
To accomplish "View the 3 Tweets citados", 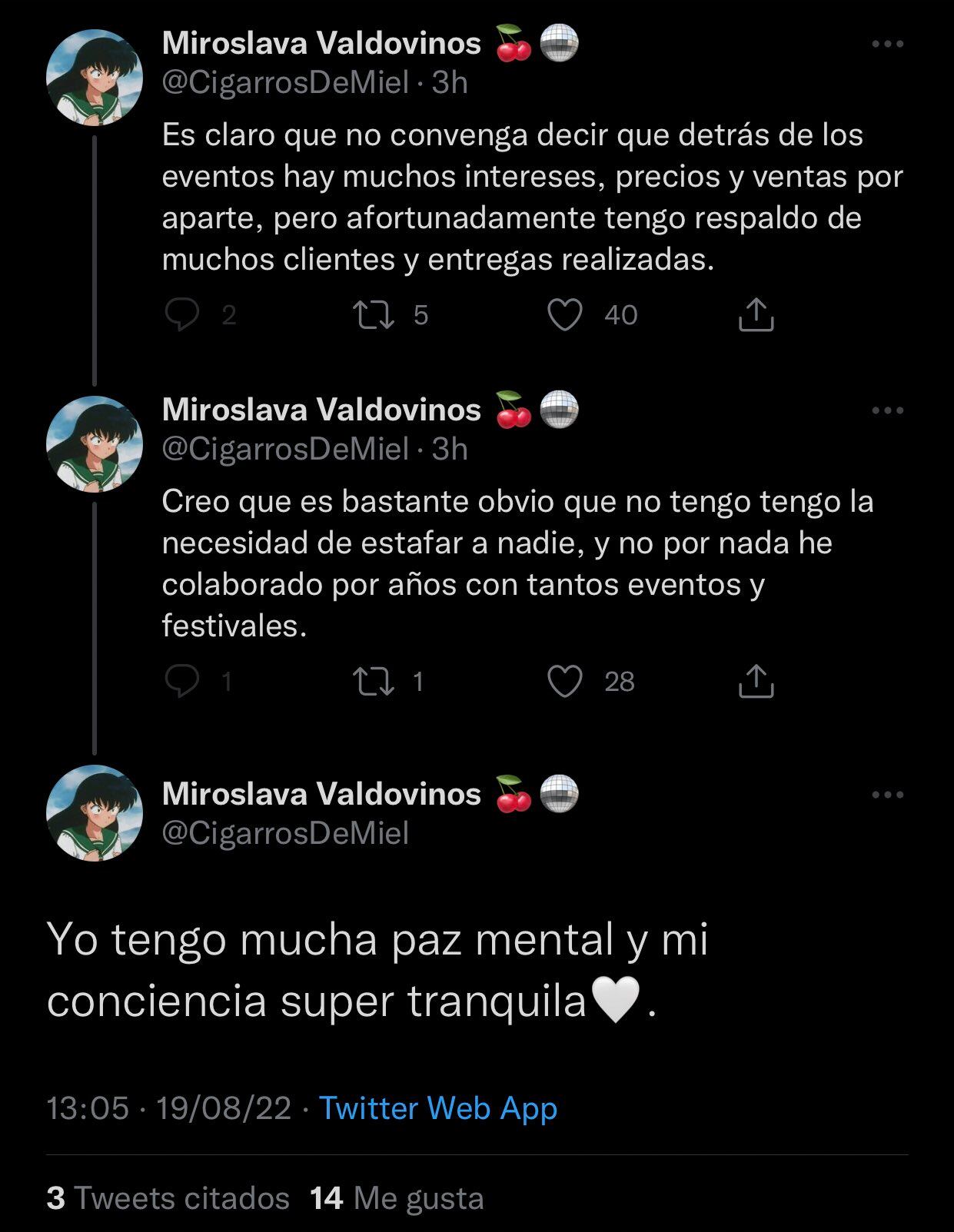I will click(168, 1198).
